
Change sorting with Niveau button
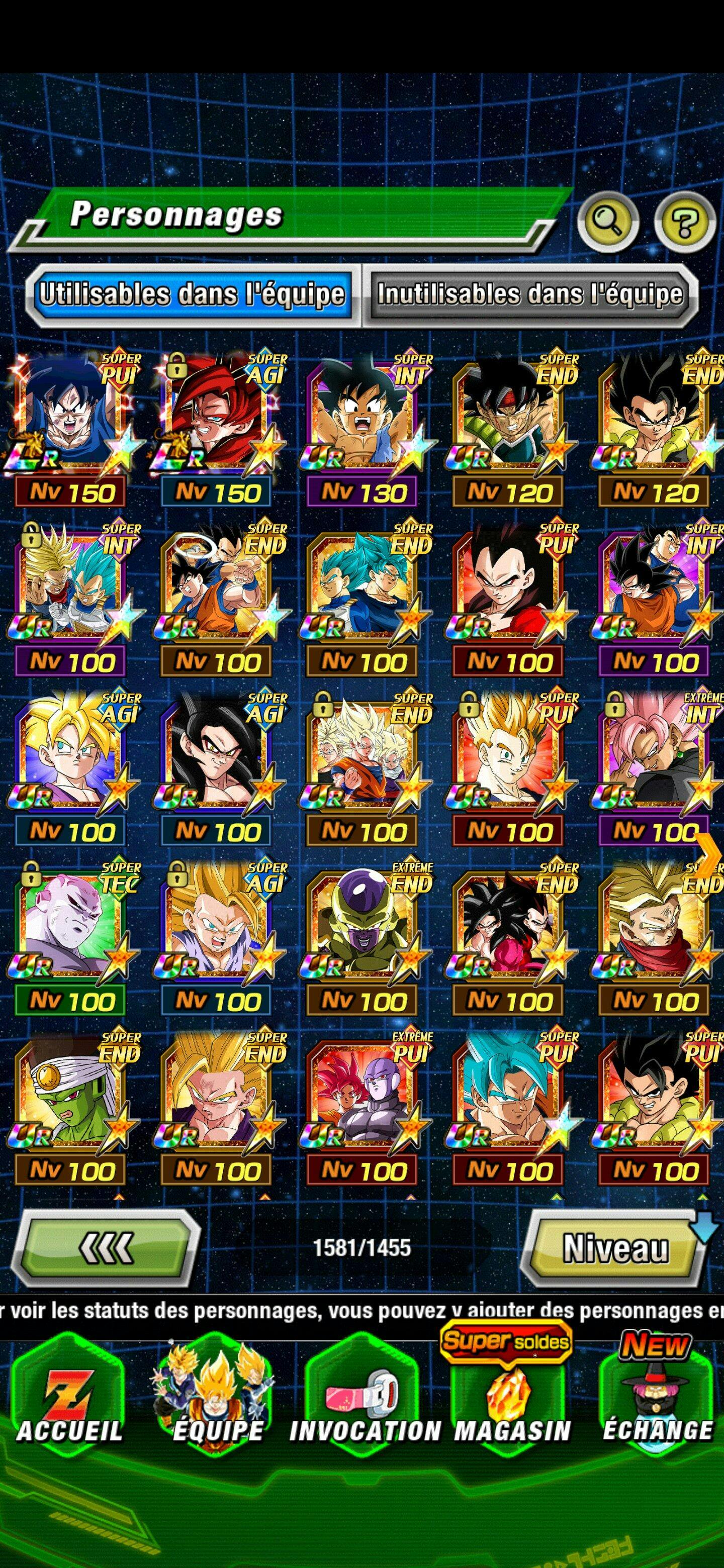point(615,1248)
